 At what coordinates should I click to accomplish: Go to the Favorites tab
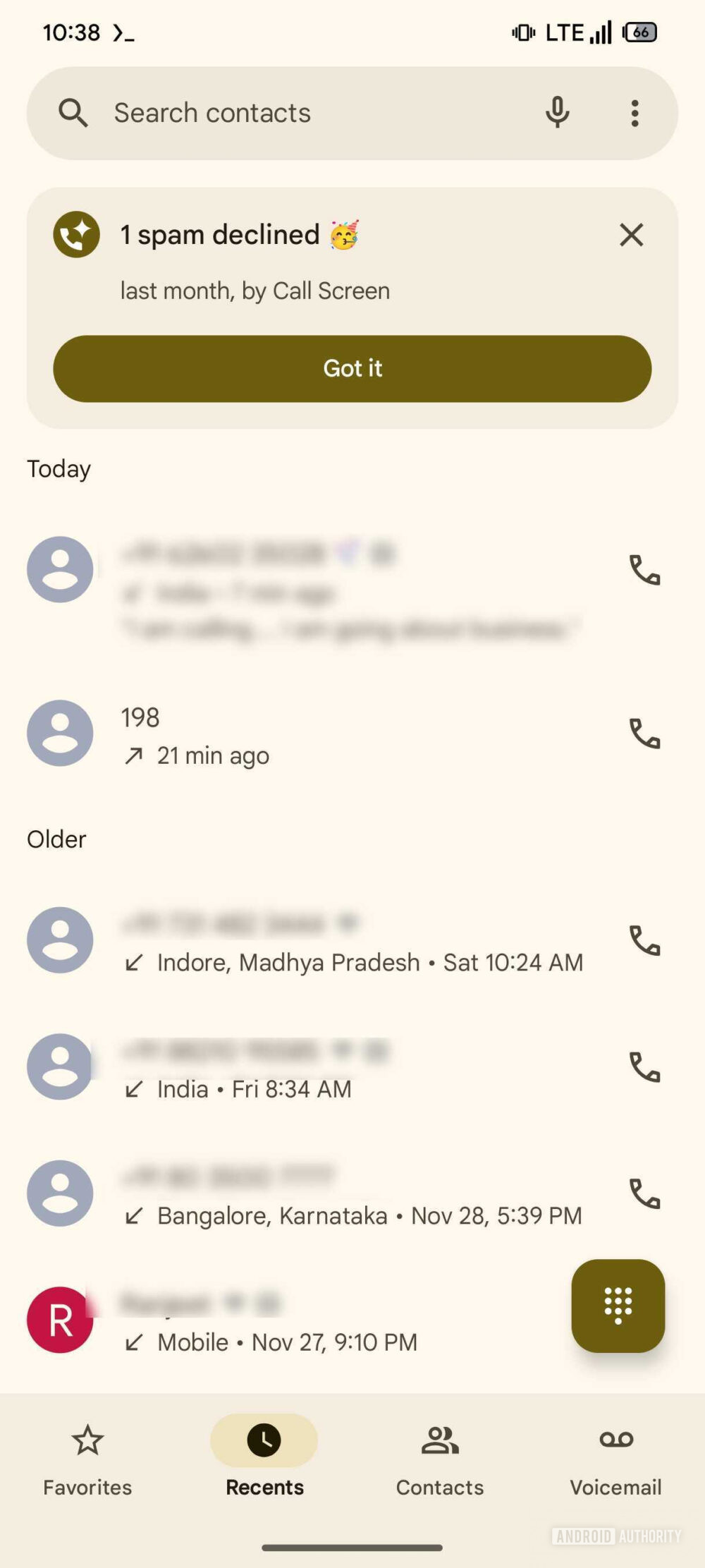[87, 1459]
